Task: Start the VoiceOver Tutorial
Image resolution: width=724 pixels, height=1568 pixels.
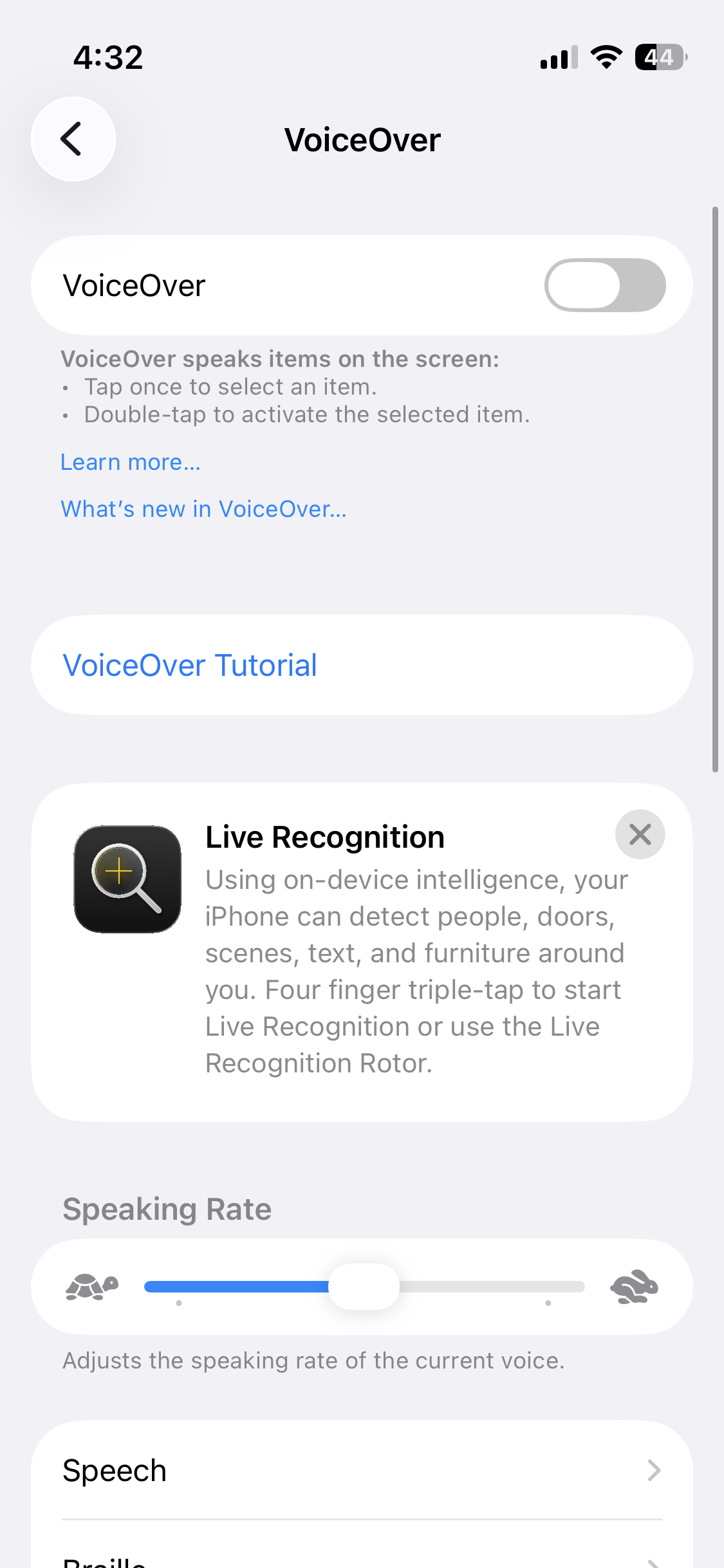Action: pos(362,665)
